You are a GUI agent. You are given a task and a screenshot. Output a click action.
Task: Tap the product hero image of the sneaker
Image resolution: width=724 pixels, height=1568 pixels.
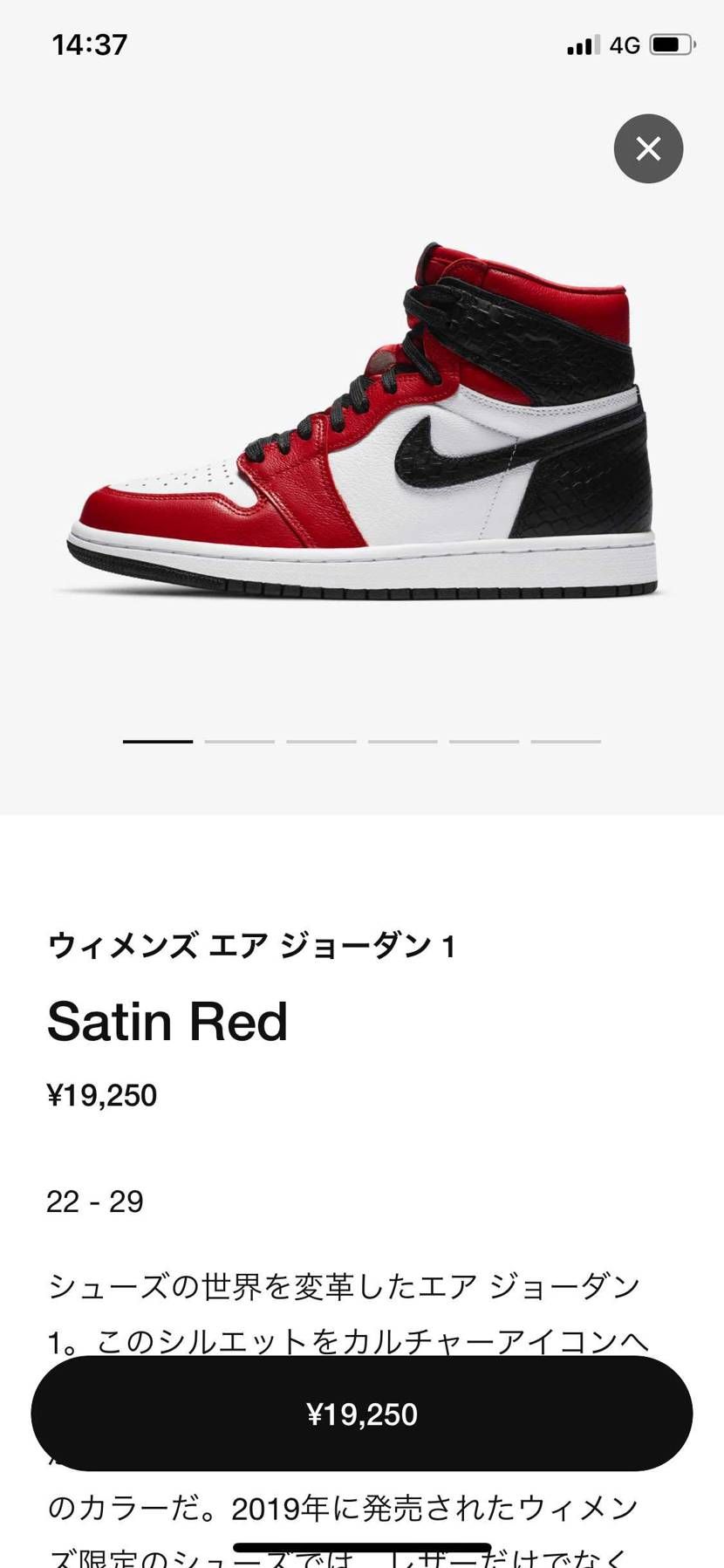tap(362, 419)
